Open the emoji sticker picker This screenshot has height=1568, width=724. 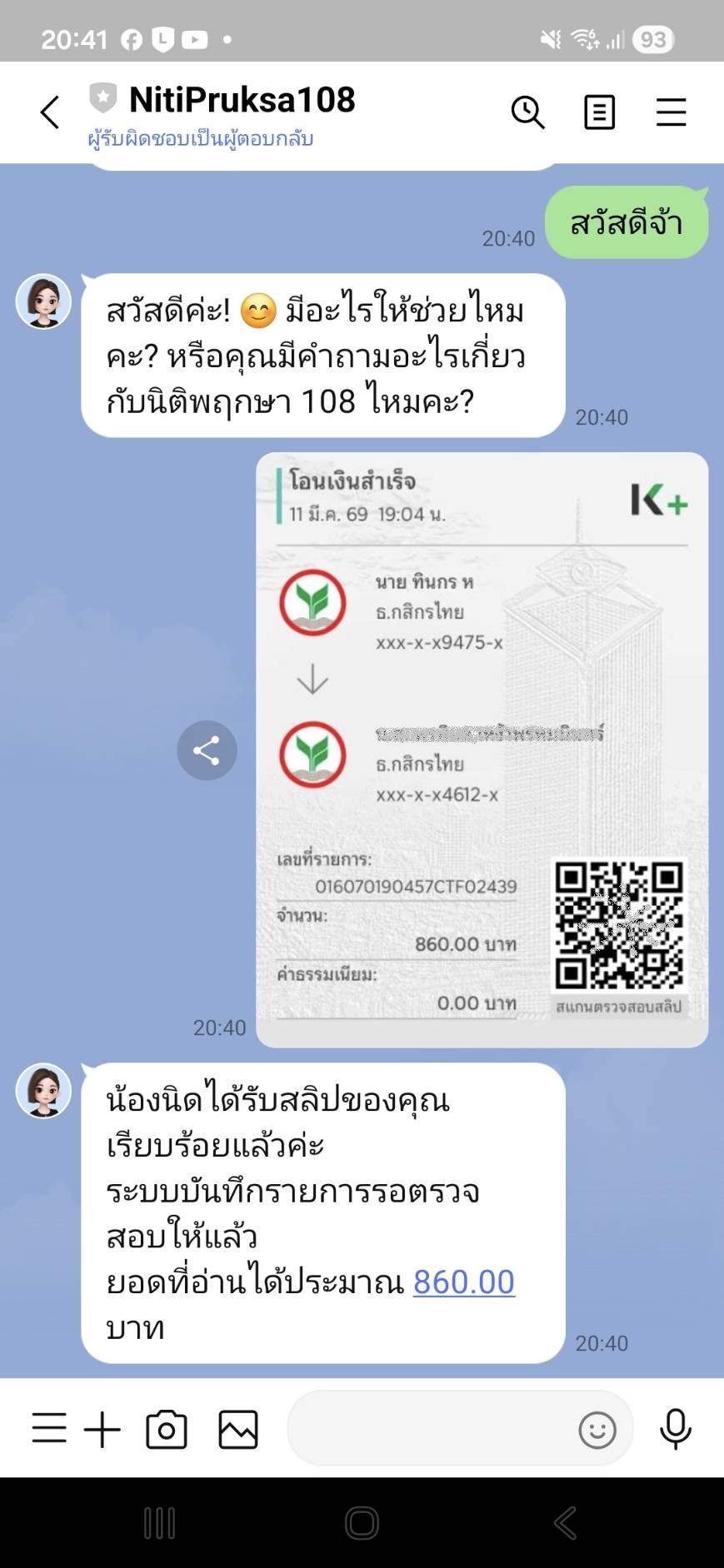click(x=597, y=1430)
